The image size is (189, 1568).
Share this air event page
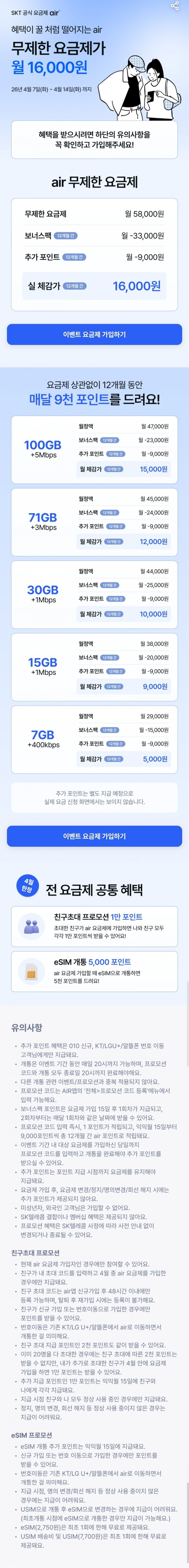click(x=175, y=6)
